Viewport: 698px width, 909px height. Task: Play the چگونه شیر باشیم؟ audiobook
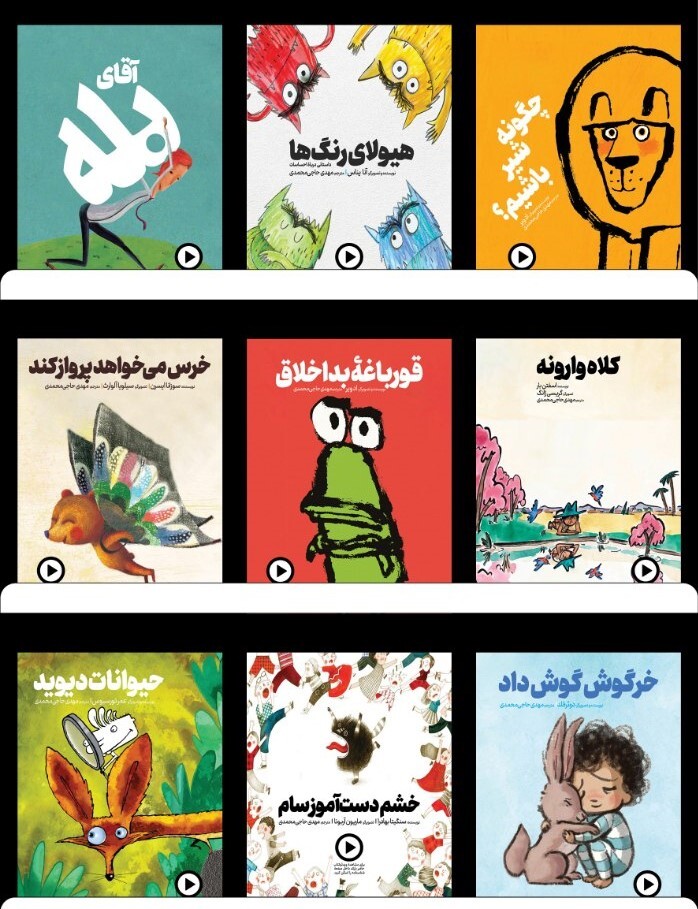point(521,257)
